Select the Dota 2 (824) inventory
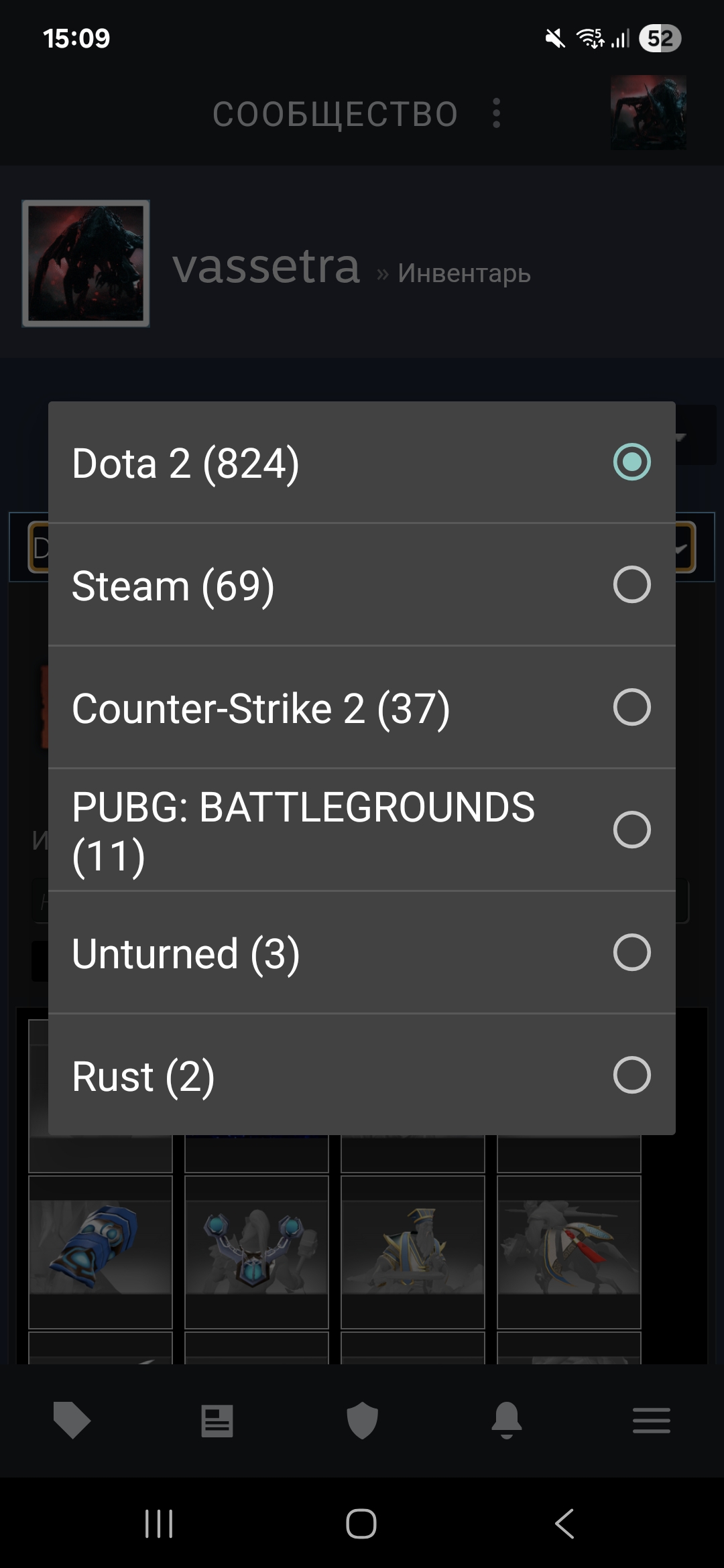 [x=362, y=462]
